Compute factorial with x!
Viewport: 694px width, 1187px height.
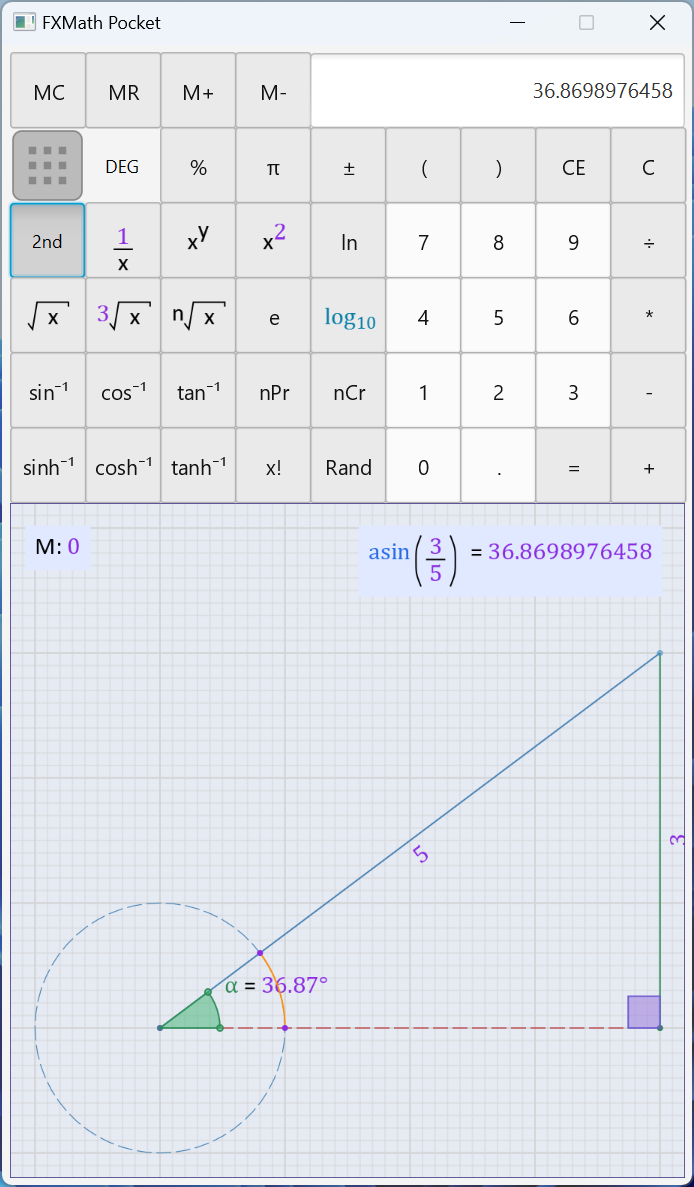[273, 467]
